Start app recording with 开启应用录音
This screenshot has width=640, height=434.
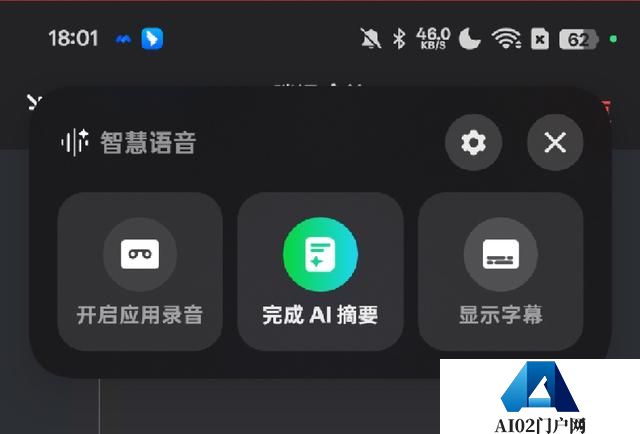(140, 271)
